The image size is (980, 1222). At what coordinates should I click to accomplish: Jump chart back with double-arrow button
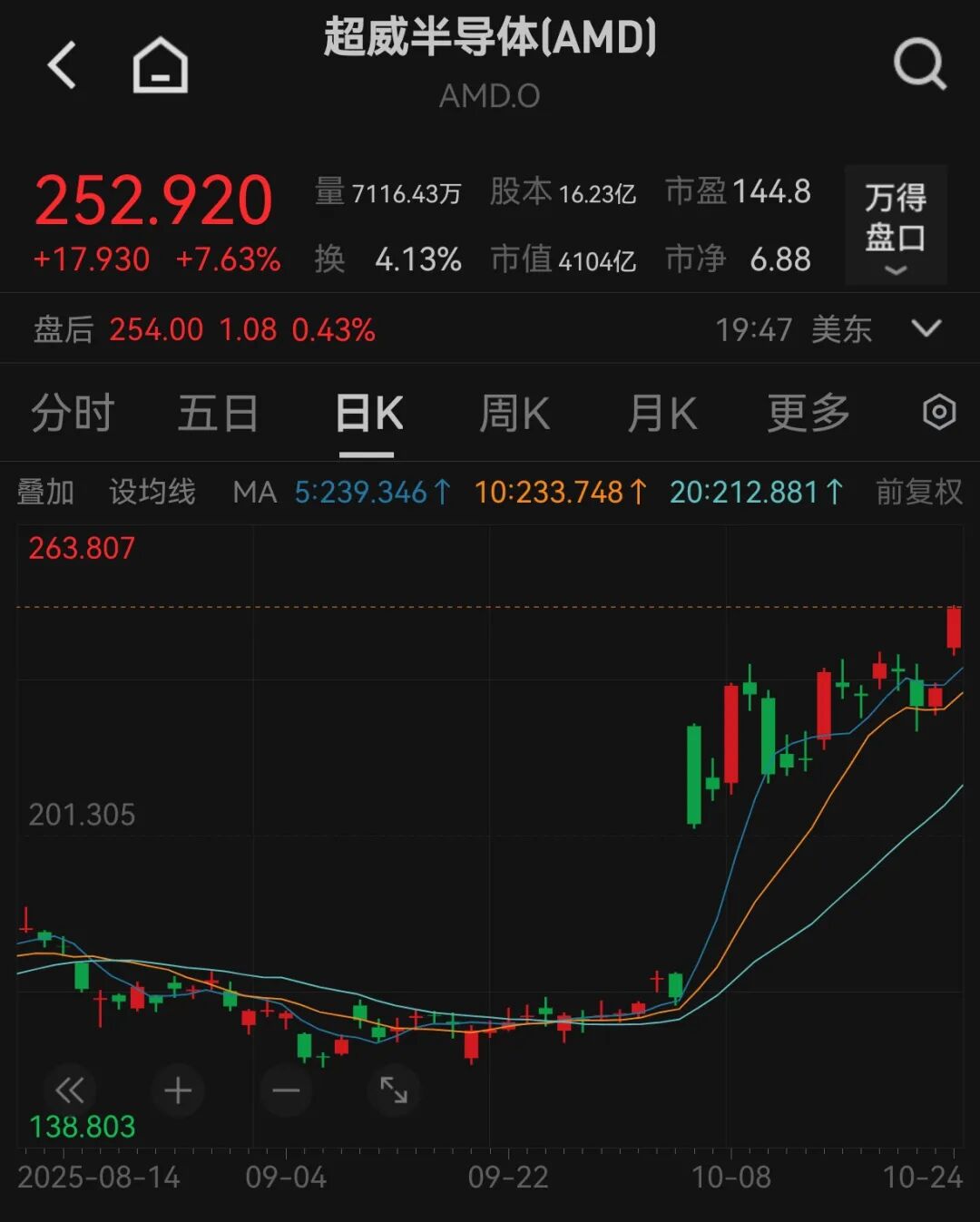click(x=70, y=1090)
